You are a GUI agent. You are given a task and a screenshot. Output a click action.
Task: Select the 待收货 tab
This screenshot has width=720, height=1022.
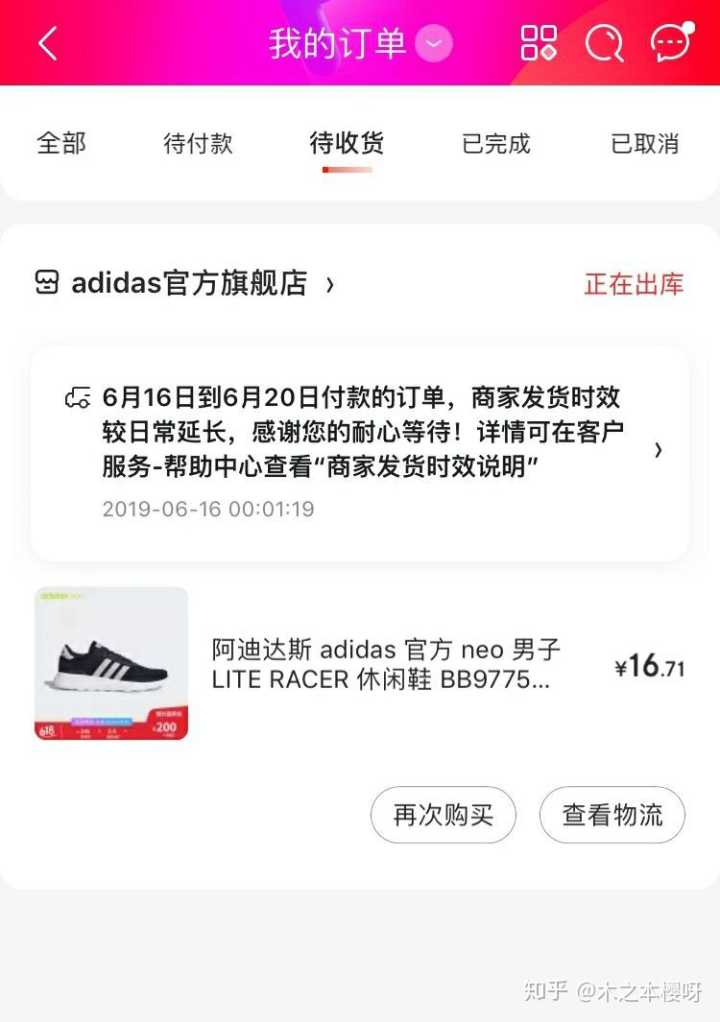pos(346,143)
